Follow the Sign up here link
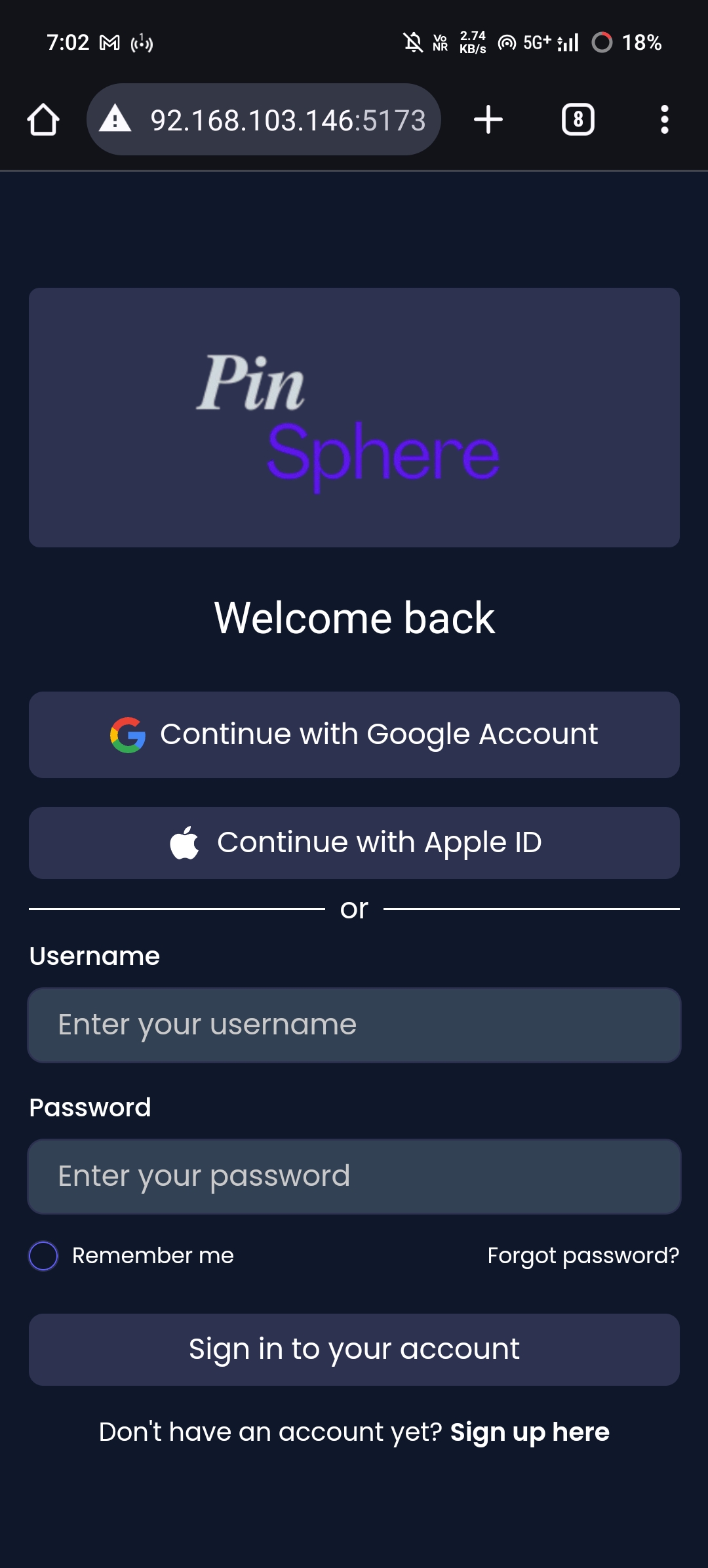708x1568 pixels. tap(530, 1432)
